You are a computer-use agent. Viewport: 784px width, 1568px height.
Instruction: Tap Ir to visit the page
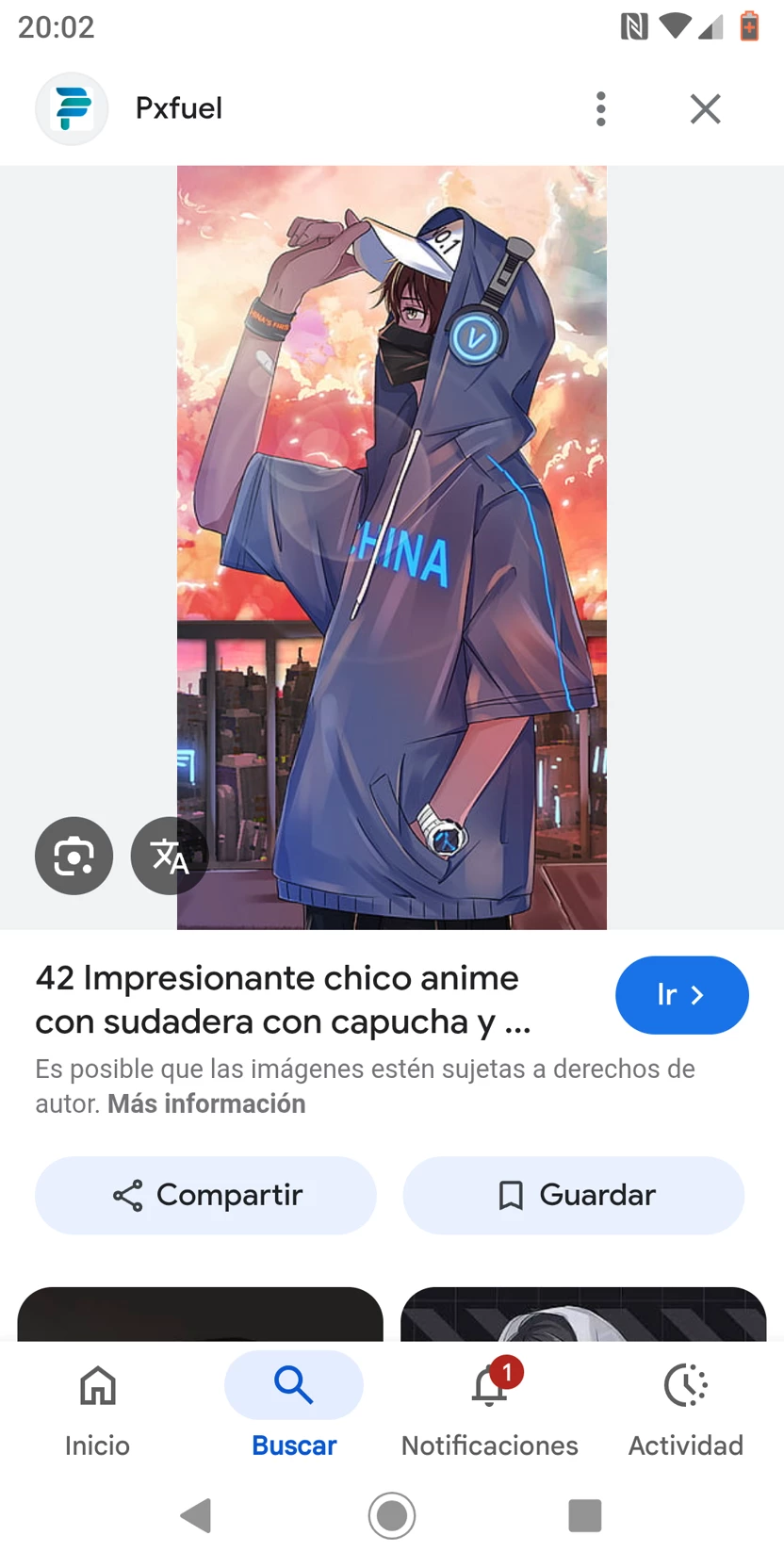681,995
